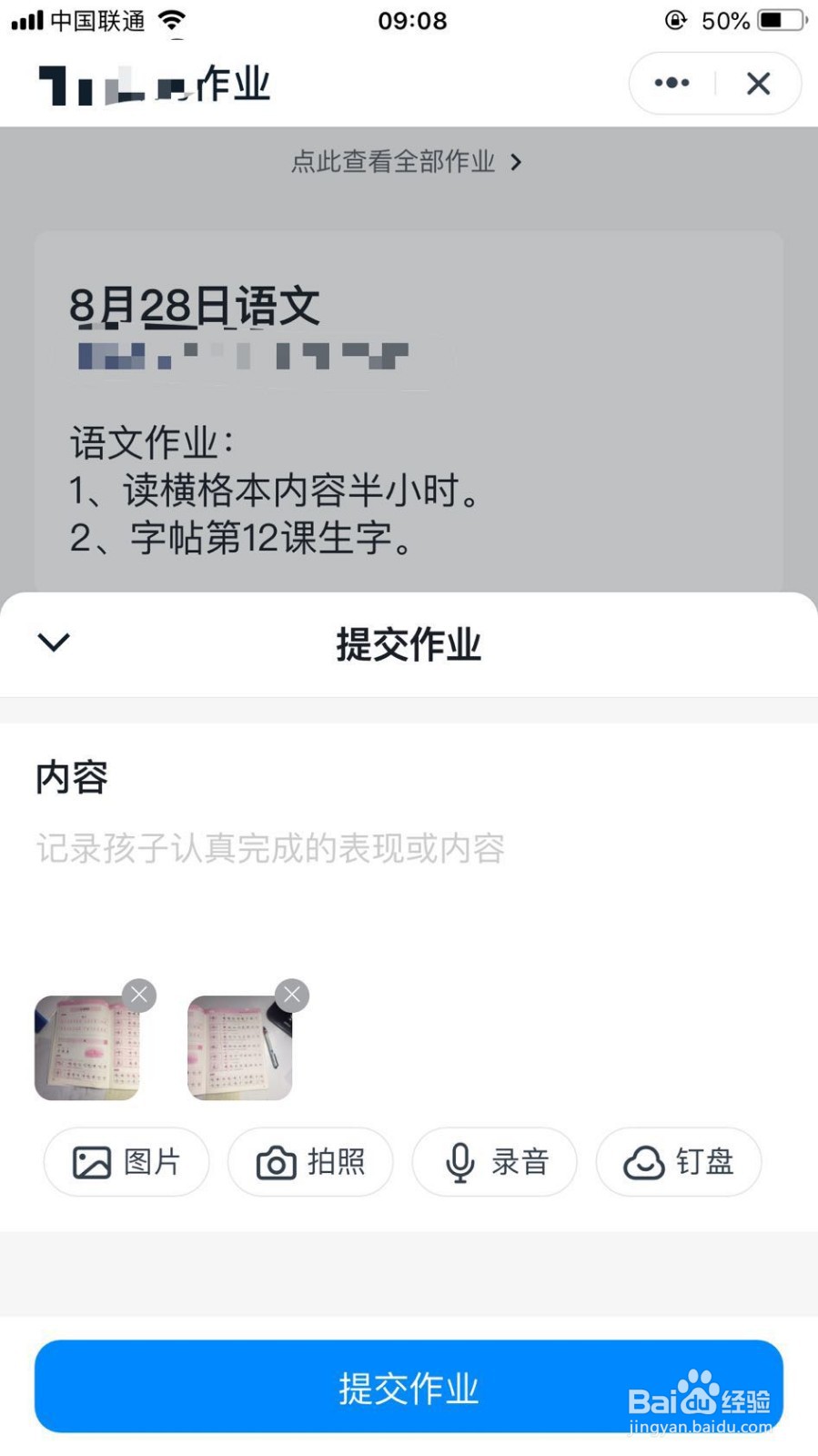
Task: Open the three-dot more options menu
Action: pos(671,83)
